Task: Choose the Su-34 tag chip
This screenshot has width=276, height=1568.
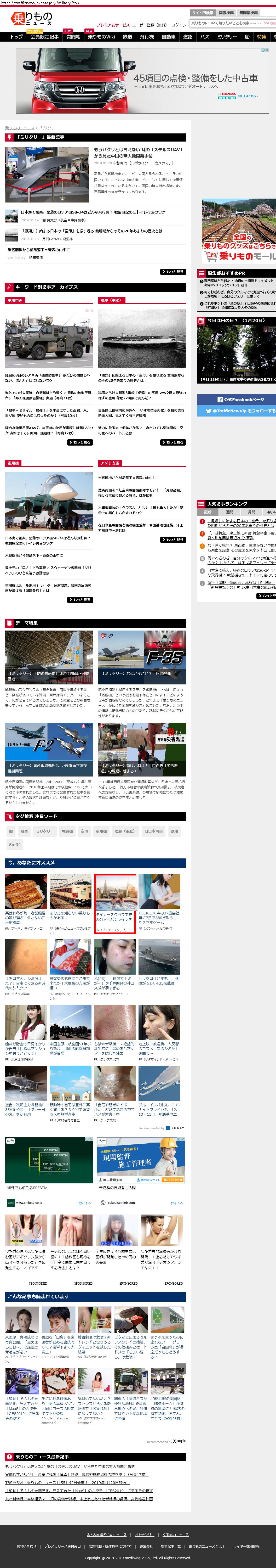Action: 15,844
